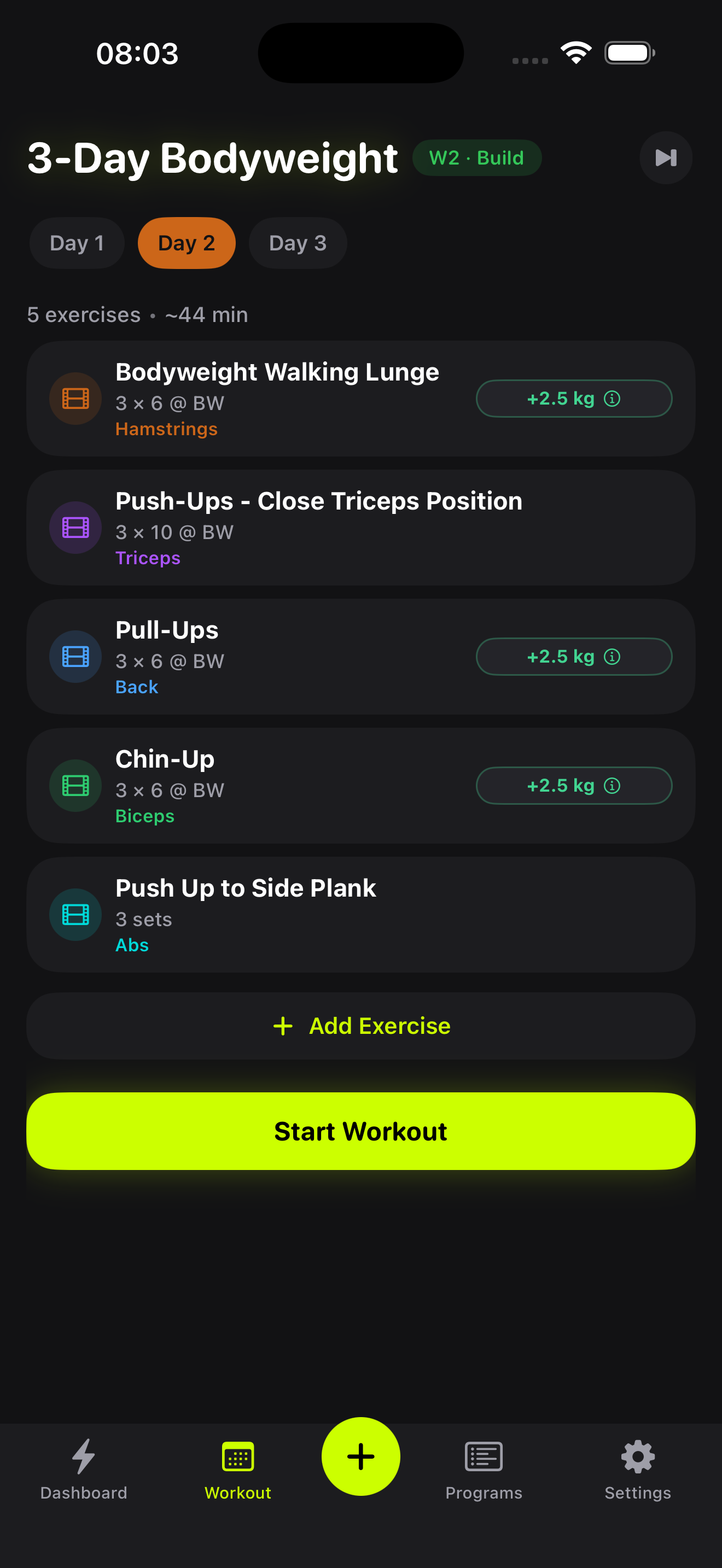Open the Dashboard lightning icon

[83, 1457]
